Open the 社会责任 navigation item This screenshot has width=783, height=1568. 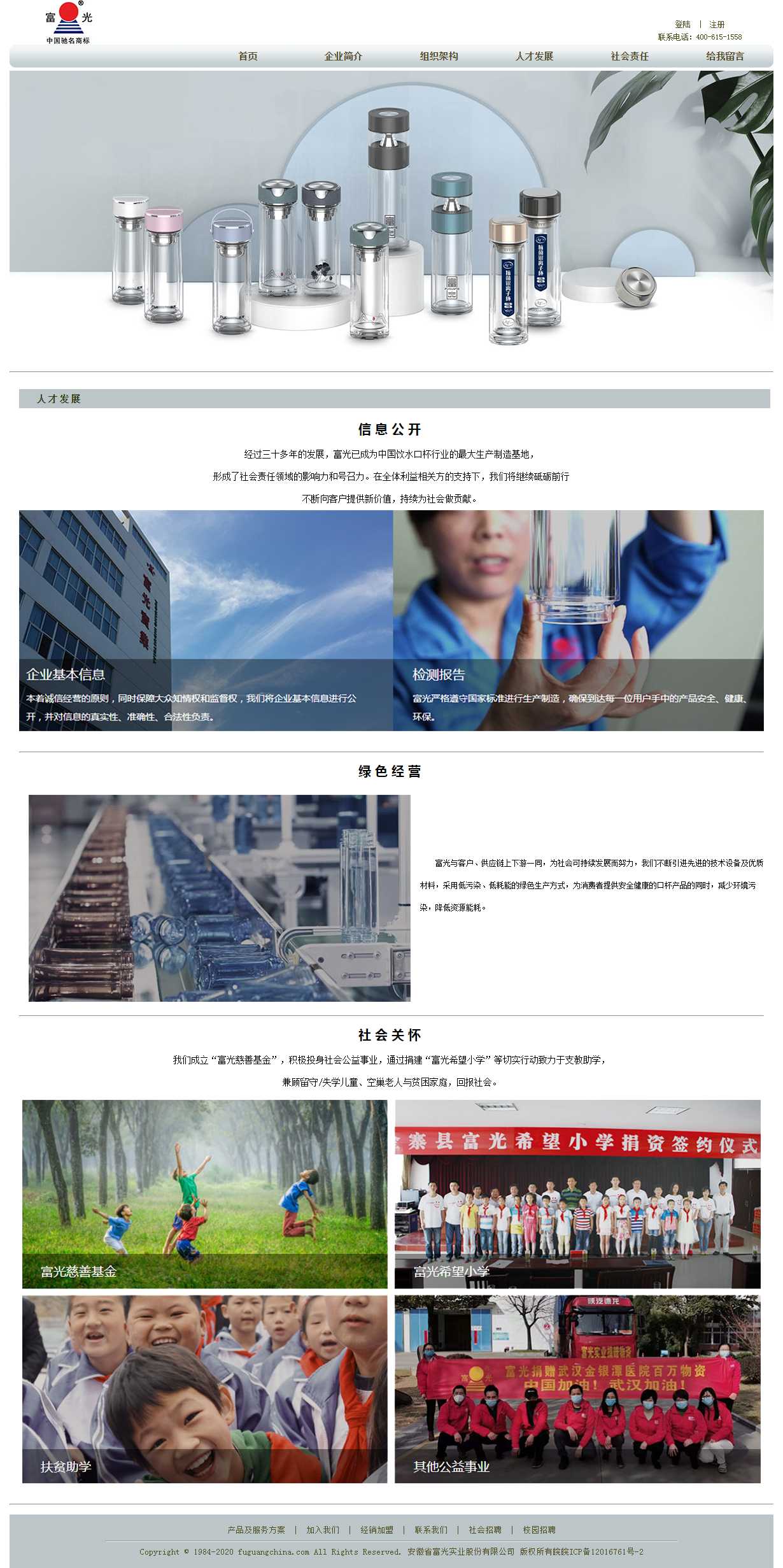pyautogui.click(x=629, y=56)
